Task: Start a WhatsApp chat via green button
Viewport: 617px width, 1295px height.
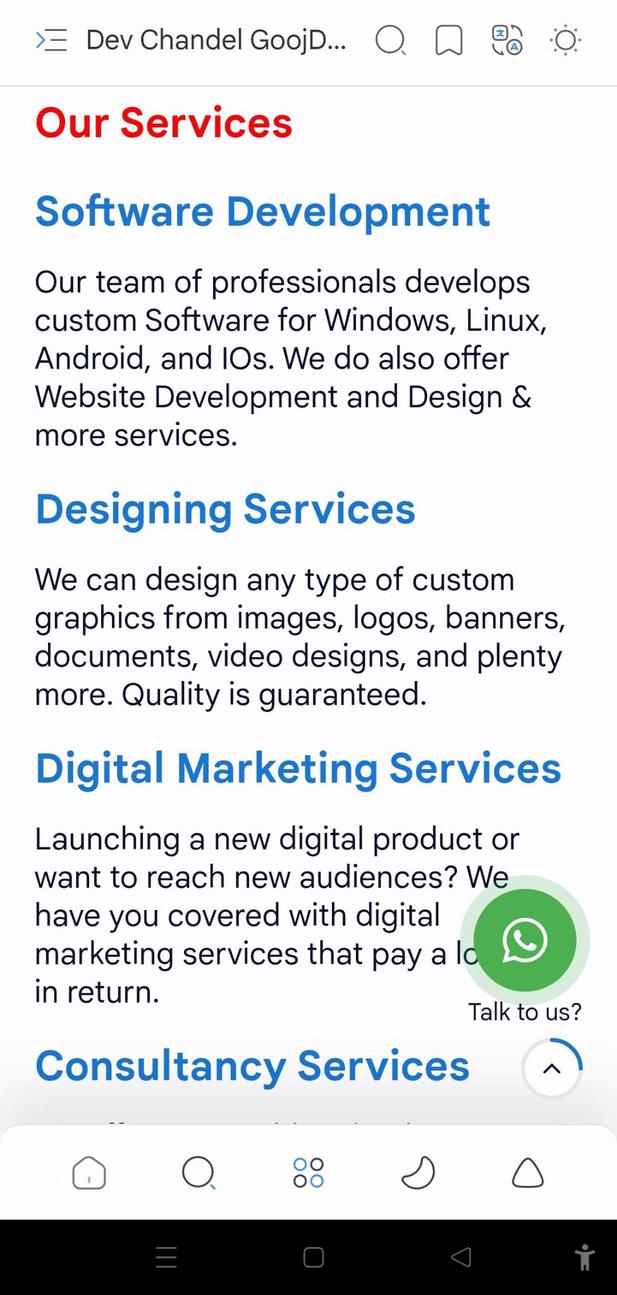Action: (525, 940)
